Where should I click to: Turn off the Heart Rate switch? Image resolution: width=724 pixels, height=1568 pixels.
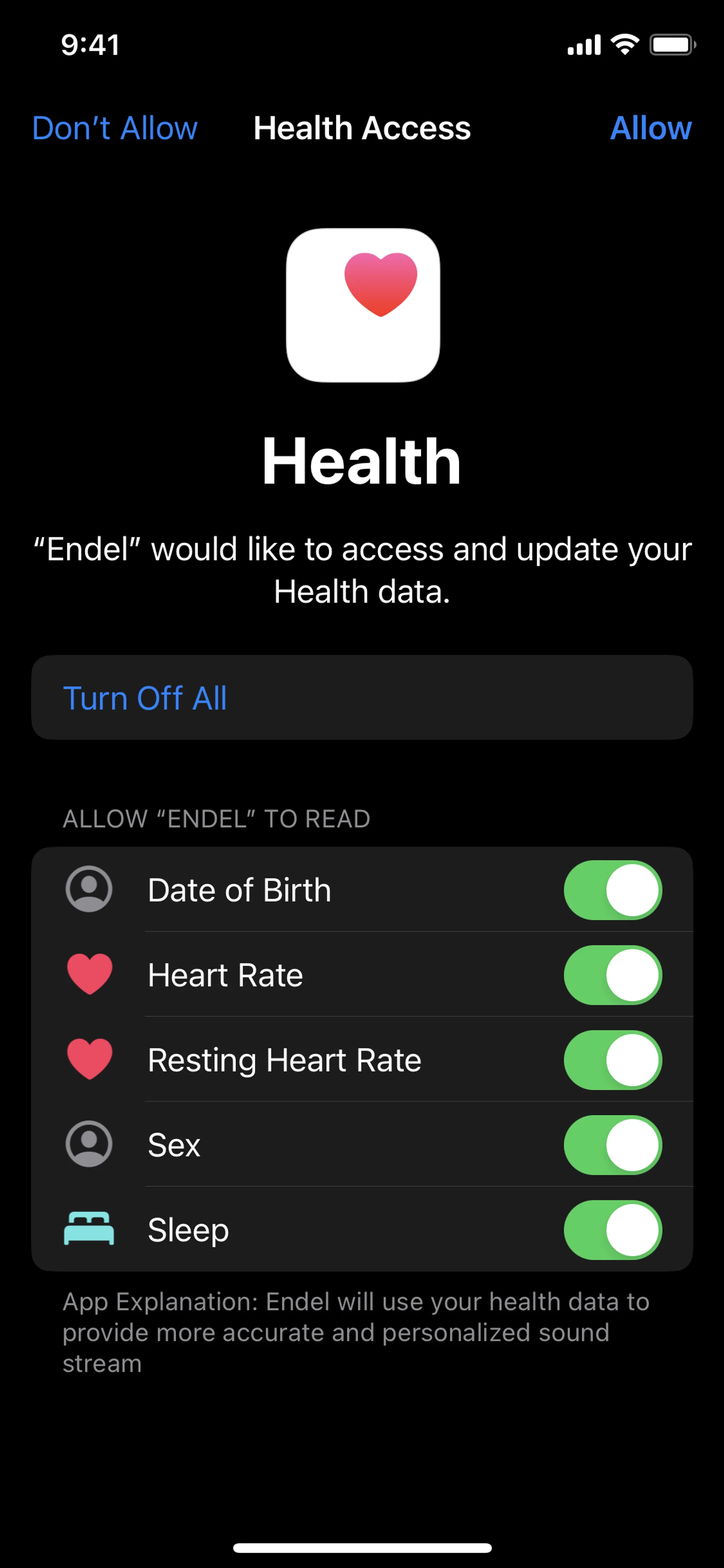[612, 975]
